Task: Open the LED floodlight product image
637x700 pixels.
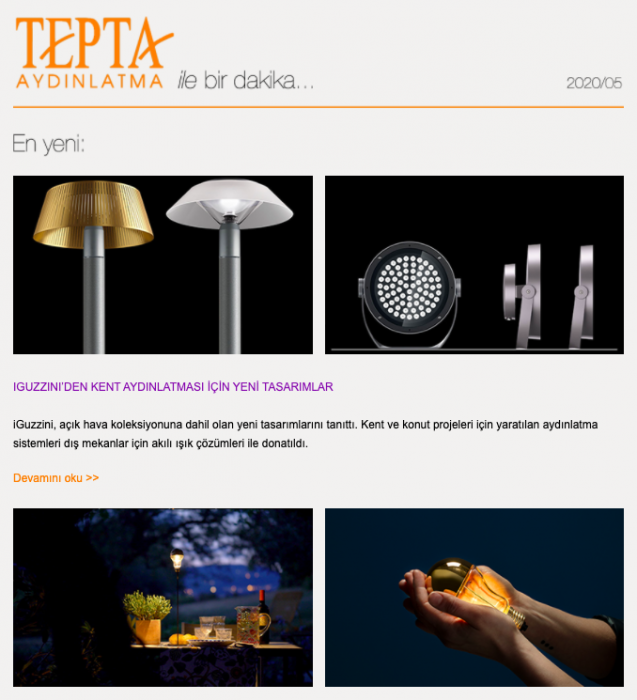Action: [474, 265]
